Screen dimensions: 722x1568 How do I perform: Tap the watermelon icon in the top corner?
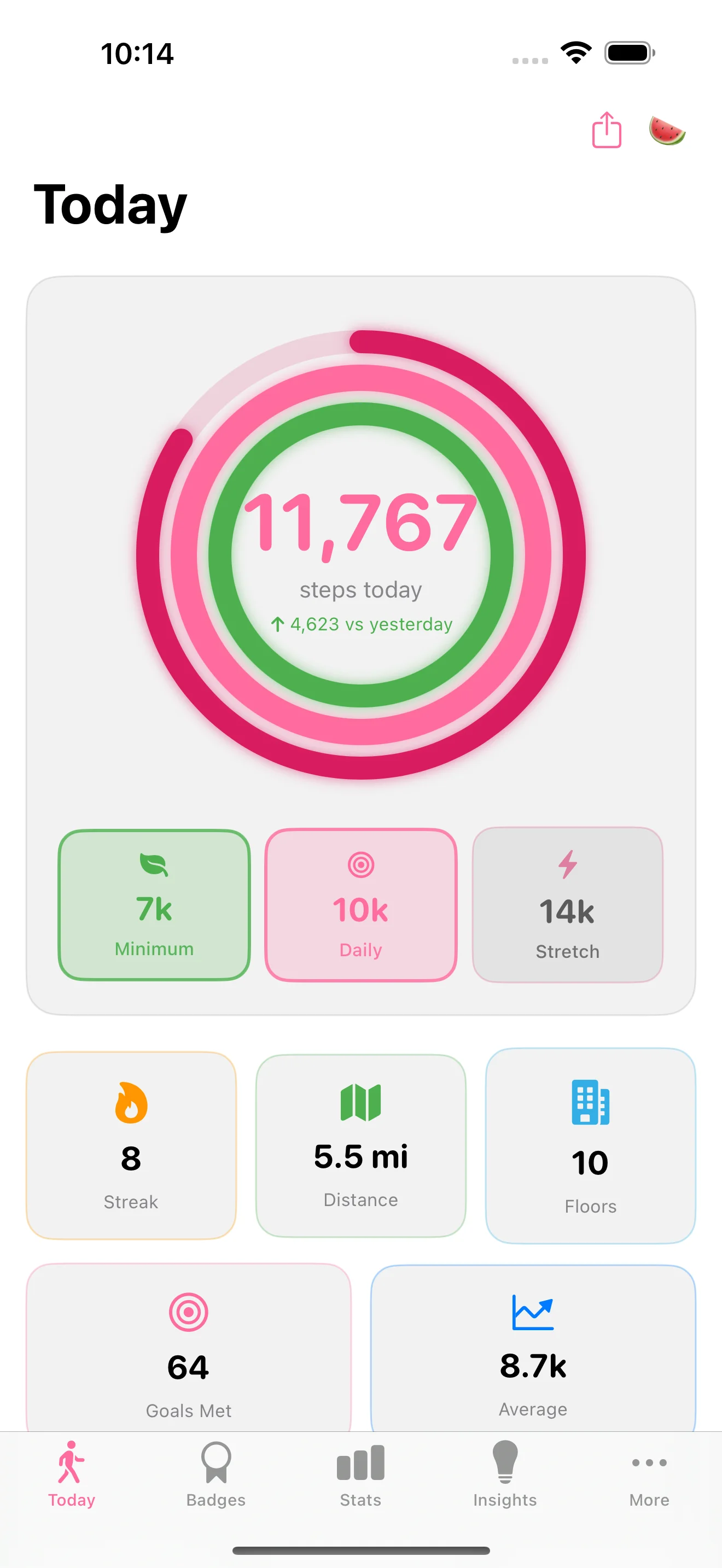(x=667, y=130)
